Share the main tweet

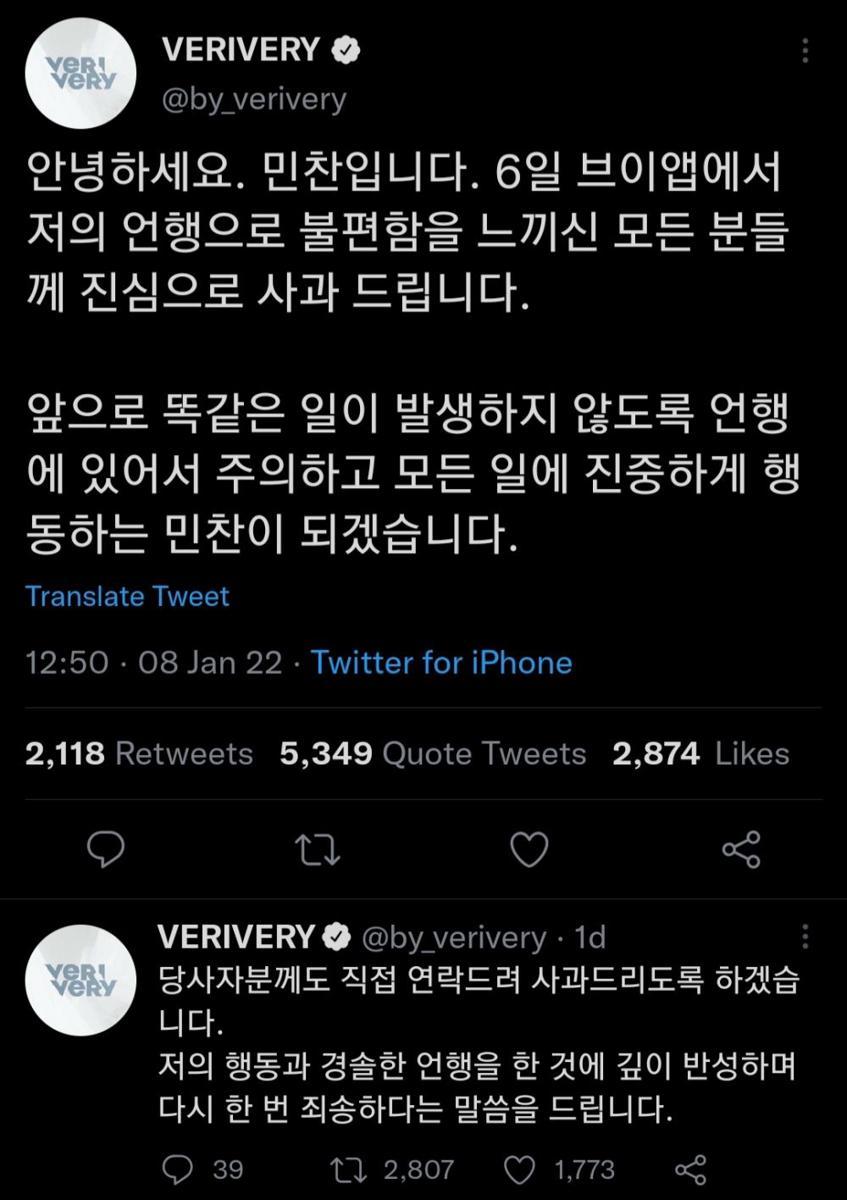pyautogui.click(x=741, y=850)
